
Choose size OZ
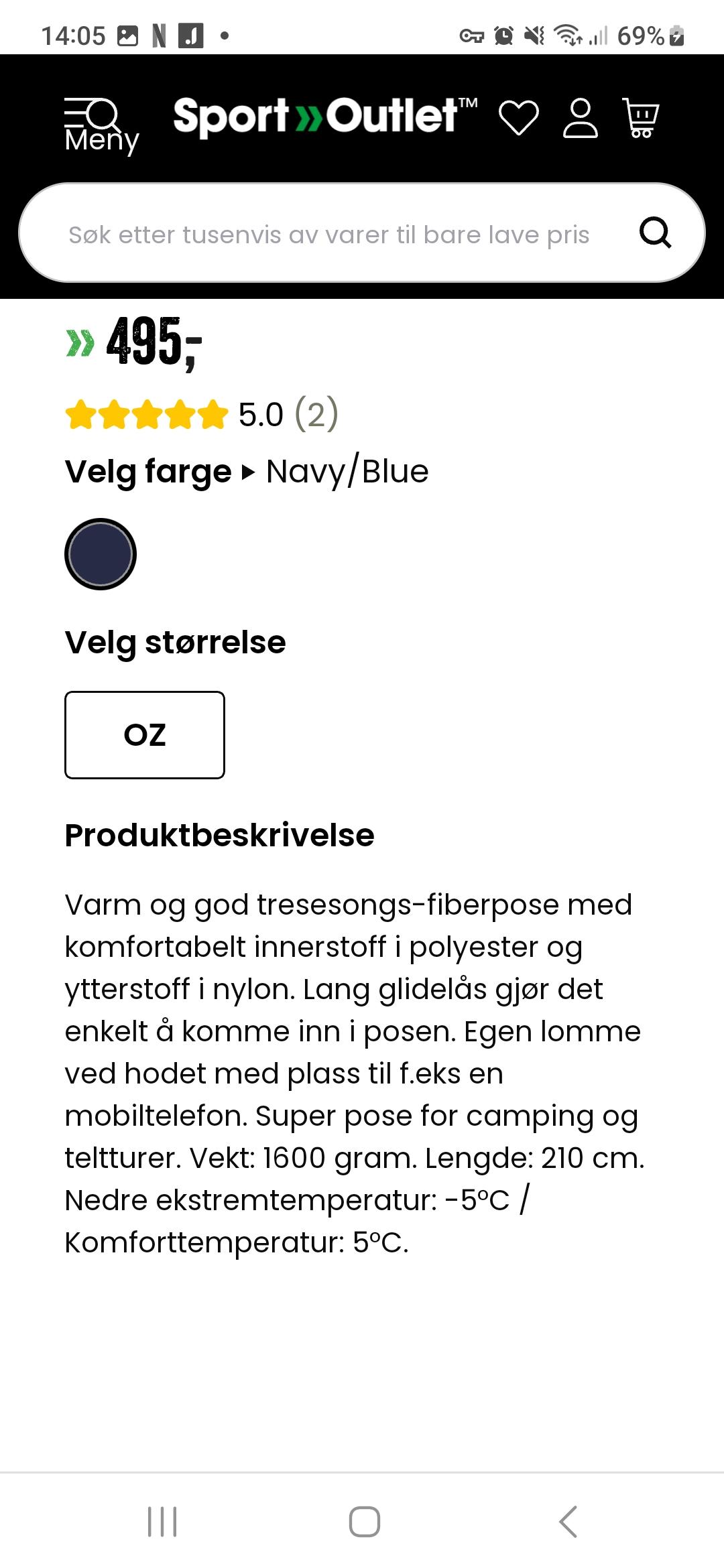point(145,735)
